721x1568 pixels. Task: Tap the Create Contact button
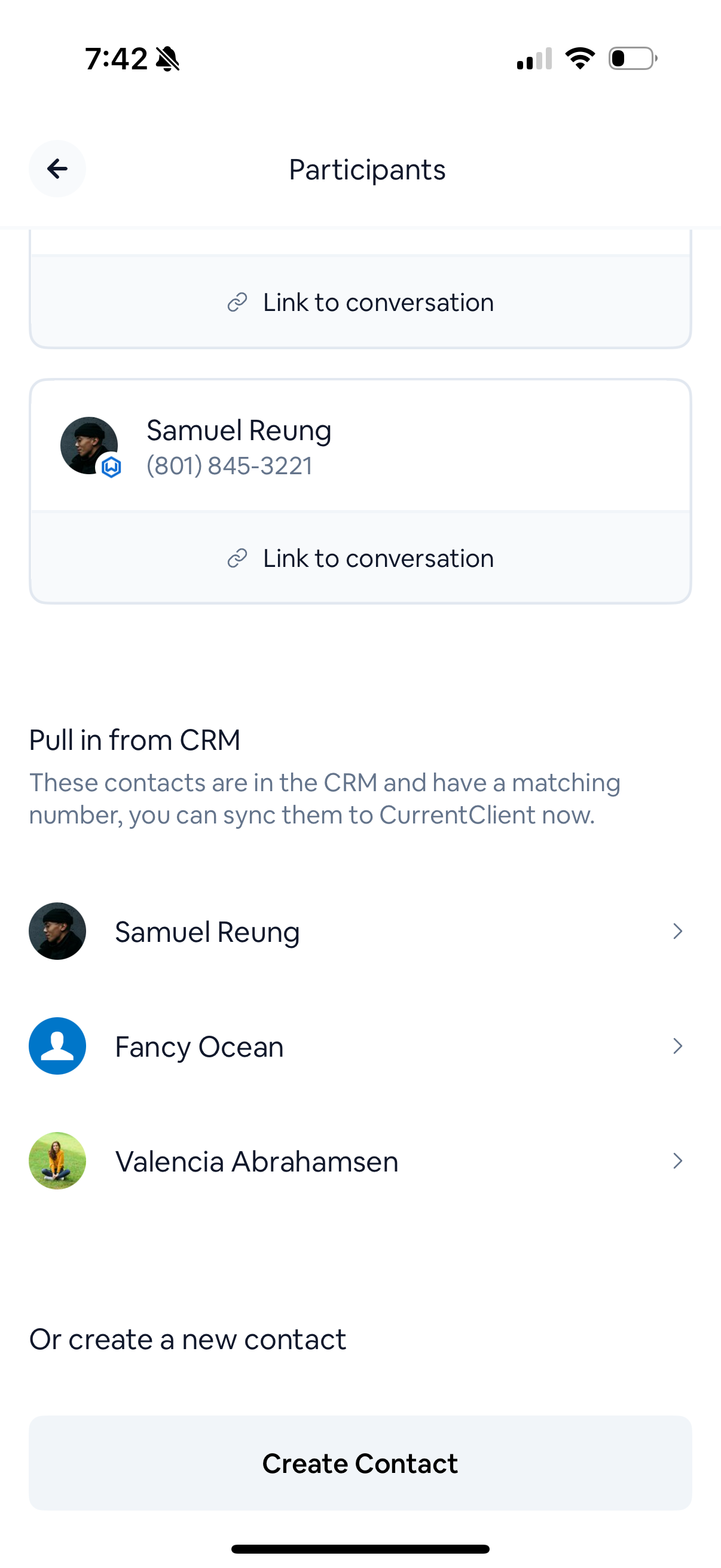click(360, 1463)
